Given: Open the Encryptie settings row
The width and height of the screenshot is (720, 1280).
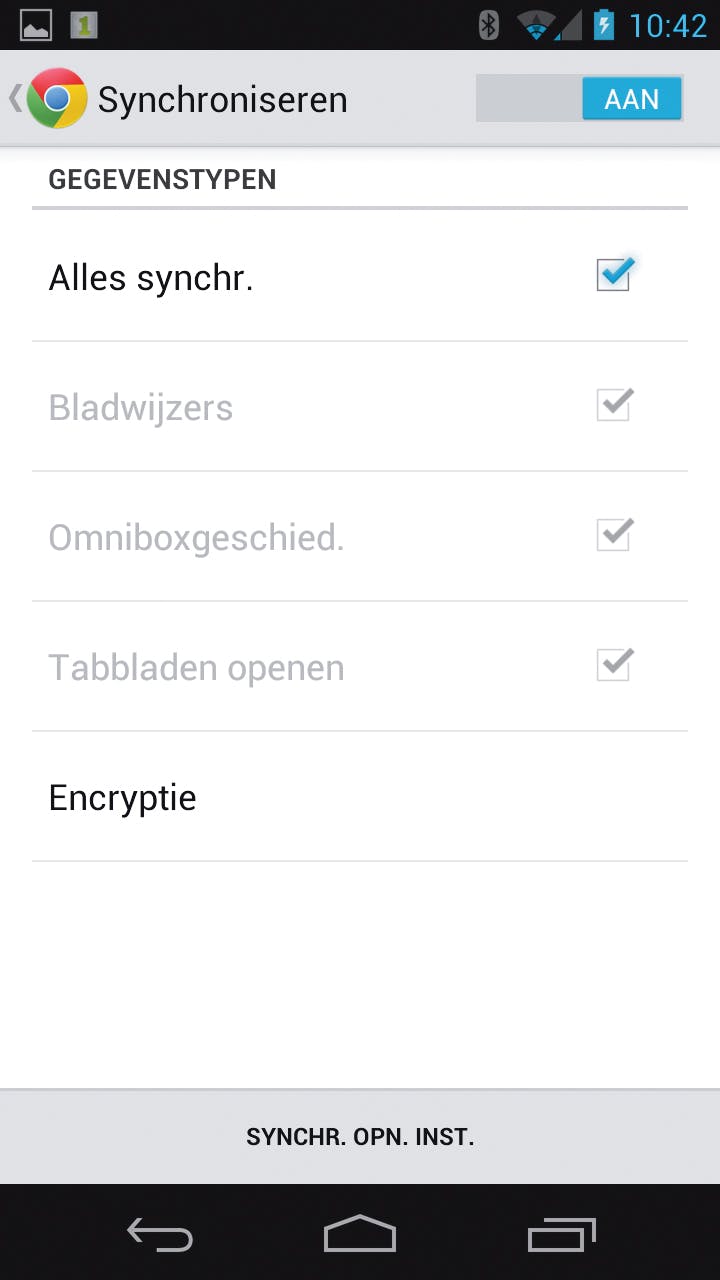Looking at the screenshot, I should click(x=360, y=797).
